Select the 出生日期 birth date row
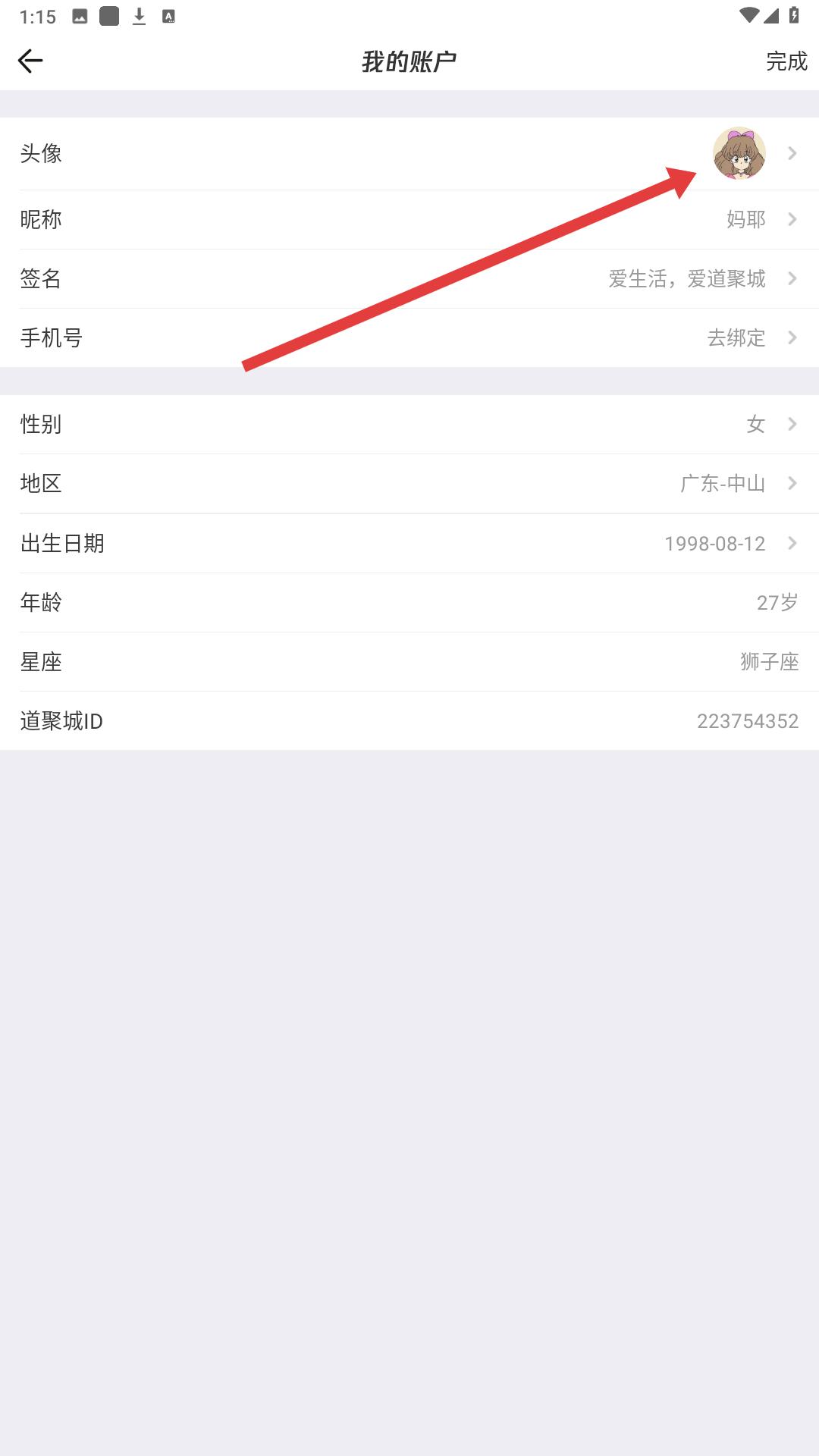 point(409,543)
